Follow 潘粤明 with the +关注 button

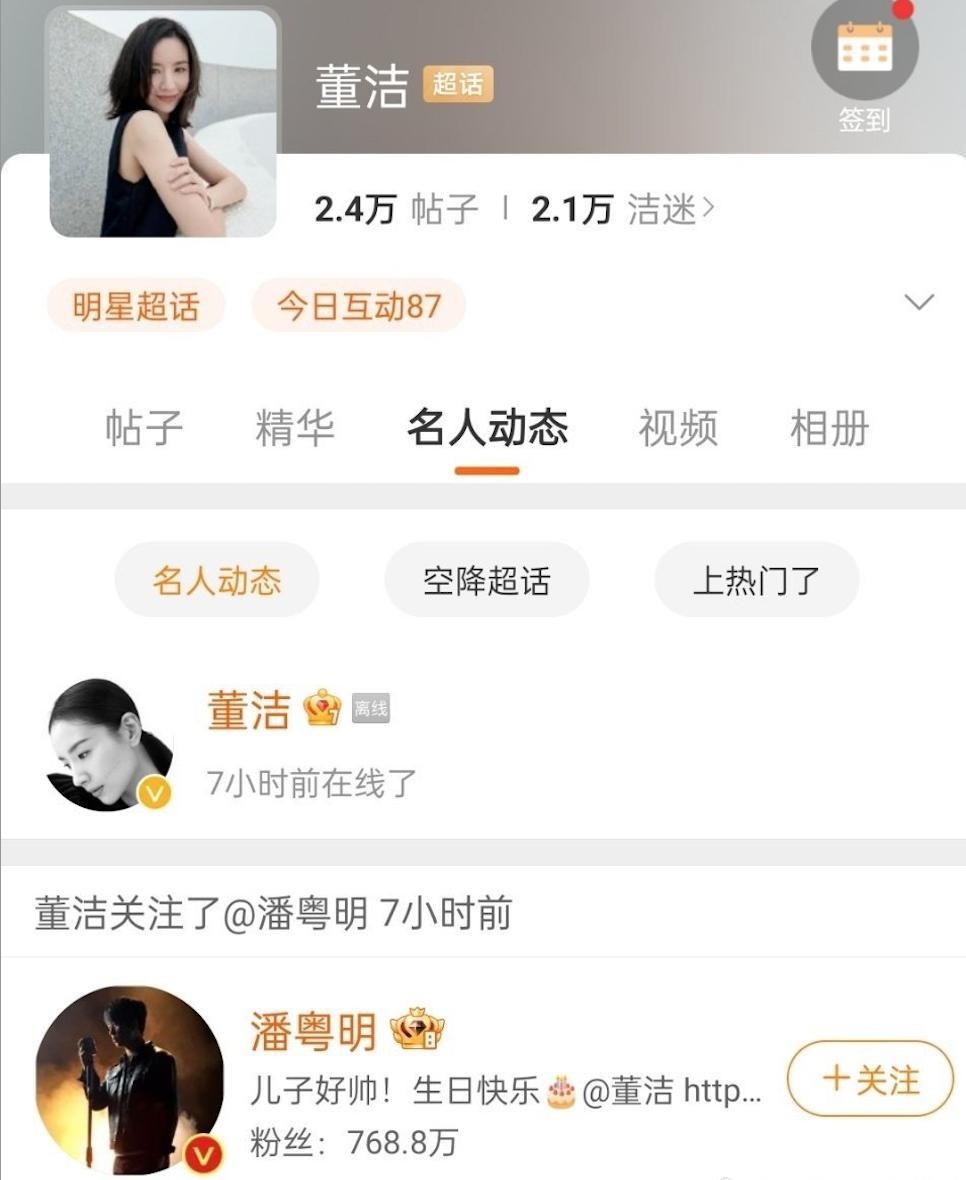pos(870,1080)
